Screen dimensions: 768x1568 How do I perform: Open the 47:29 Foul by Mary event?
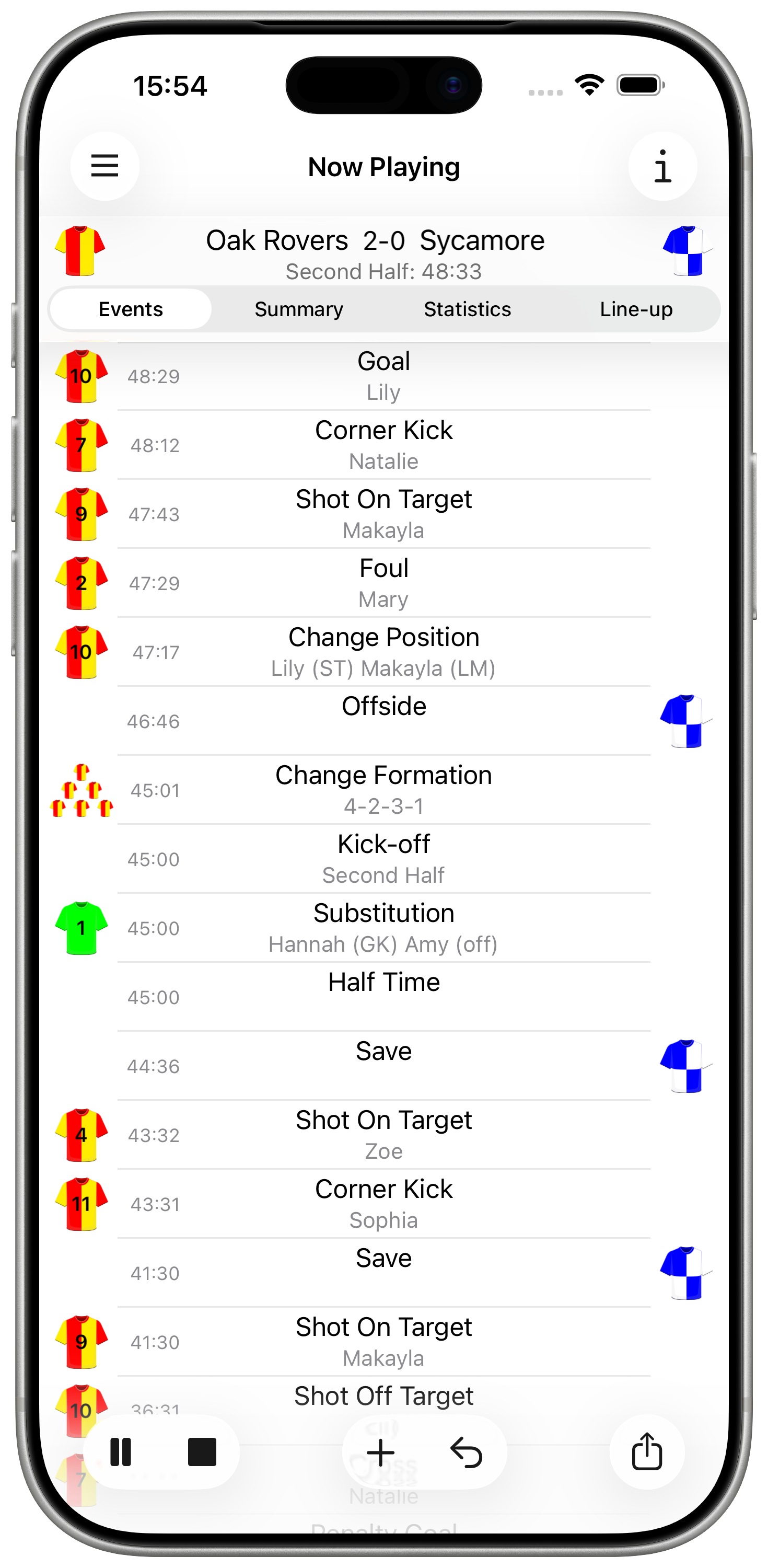[383, 583]
